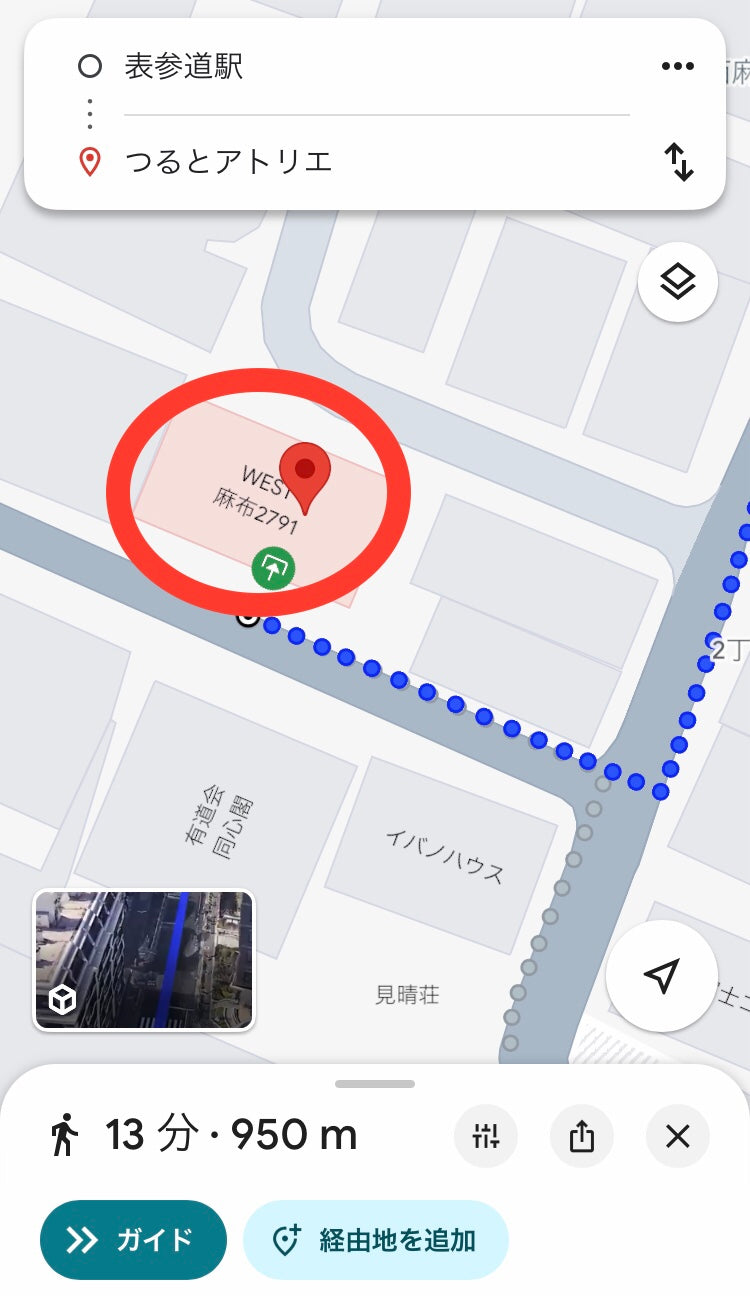Select the つるとアトリエ destination field
The width and height of the screenshot is (750, 1296).
(250, 162)
